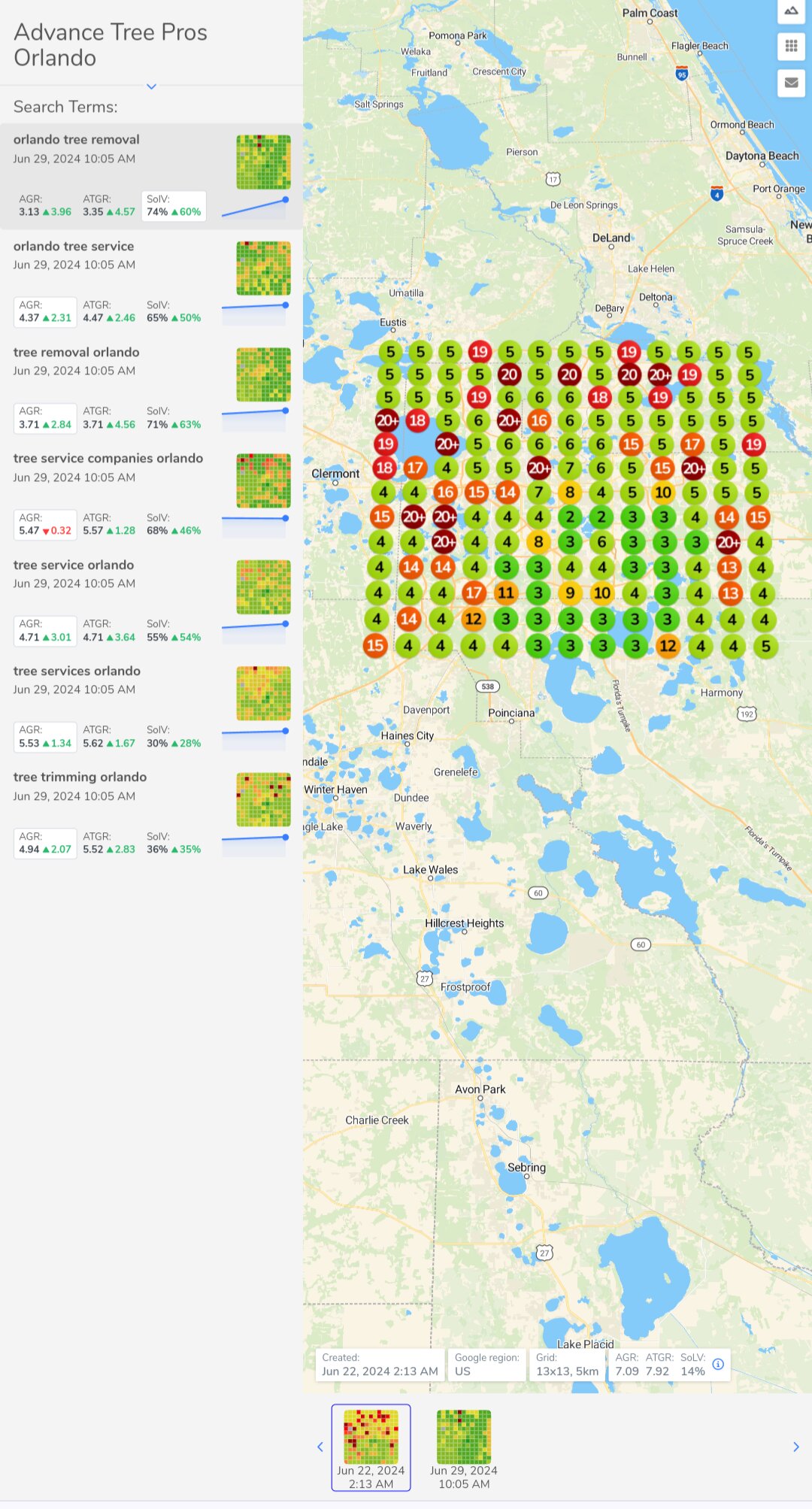Open 'tree service companies orlando' search term
The height and width of the screenshot is (1509, 812).
click(x=108, y=459)
